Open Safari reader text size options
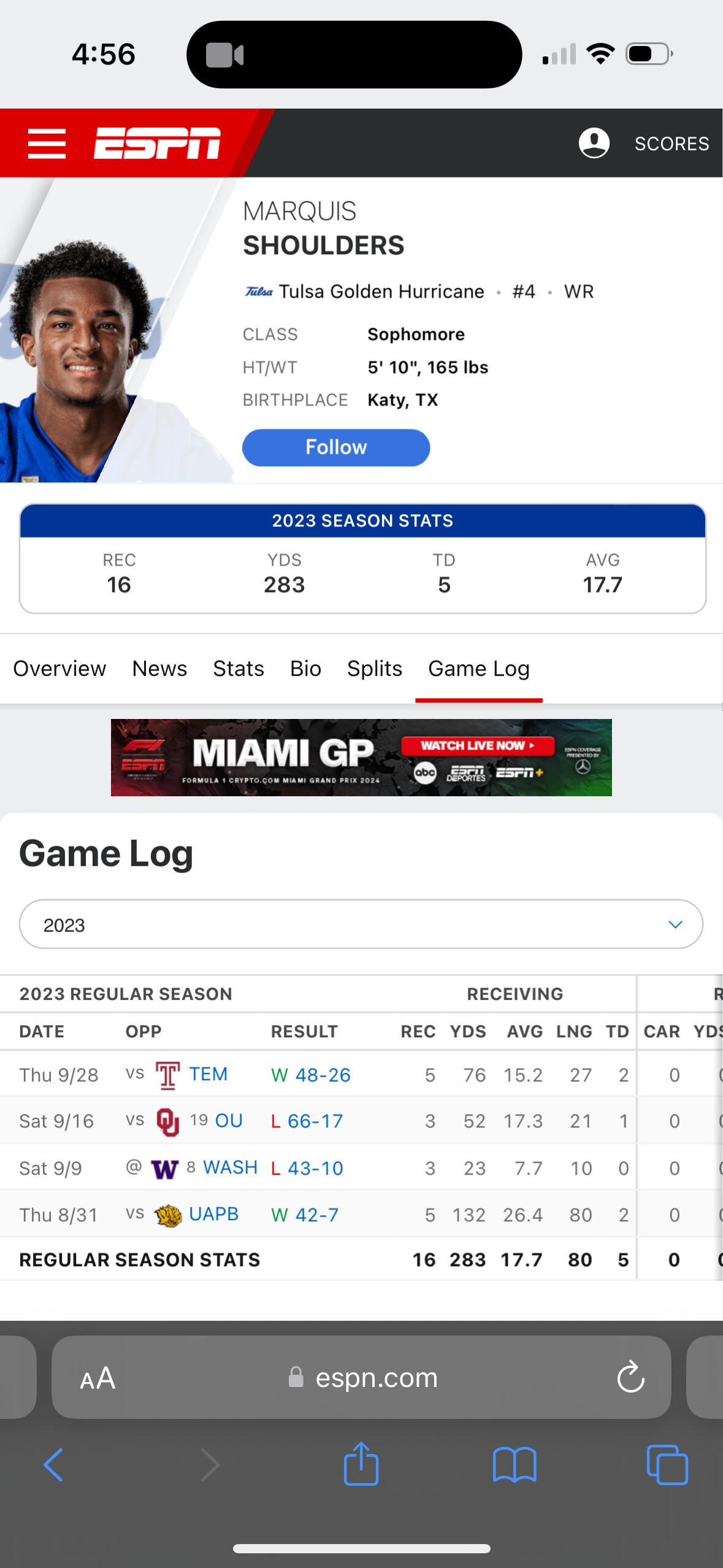Image resolution: width=723 pixels, height=1568 pixels. pyautogui.click(x=98, y=1378)
